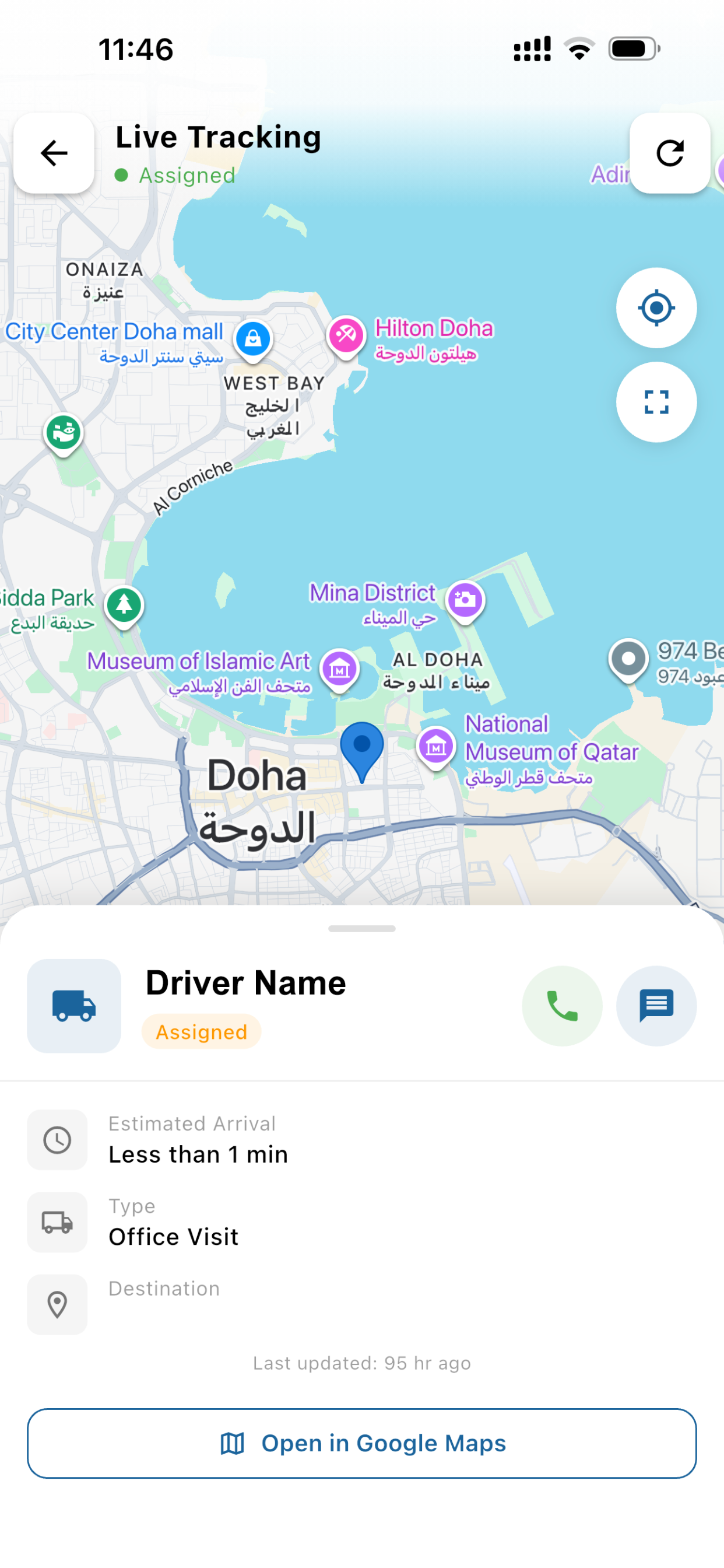Image resolution: width=724 pixels, height=1568 pixels.
Task: Center the map on current location
Action: coord(656,308)
